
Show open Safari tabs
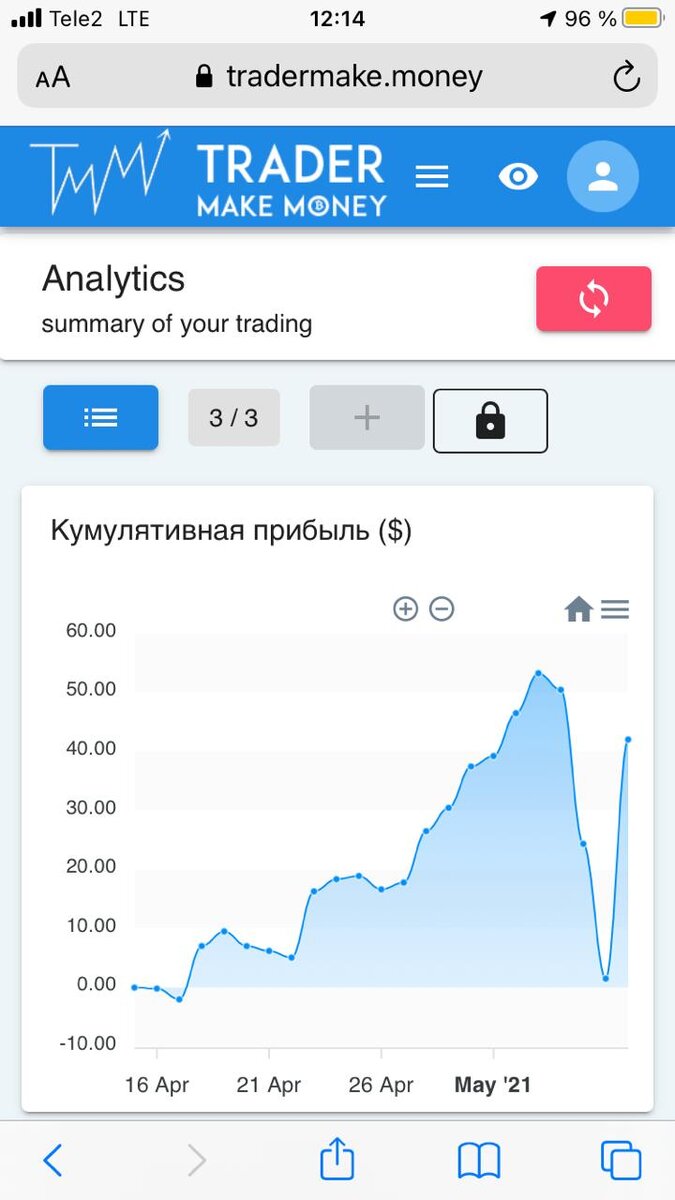tap(621, 1160)
